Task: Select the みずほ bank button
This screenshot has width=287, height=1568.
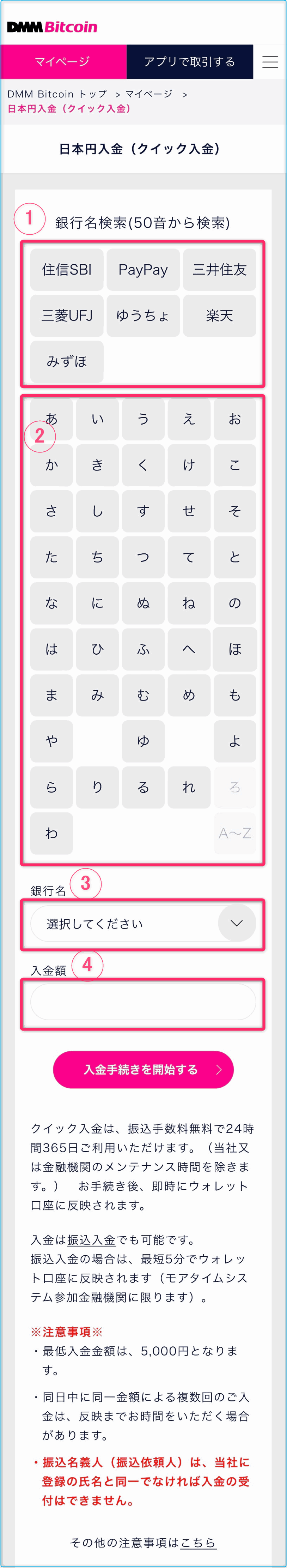Action: tap(66, 362)
